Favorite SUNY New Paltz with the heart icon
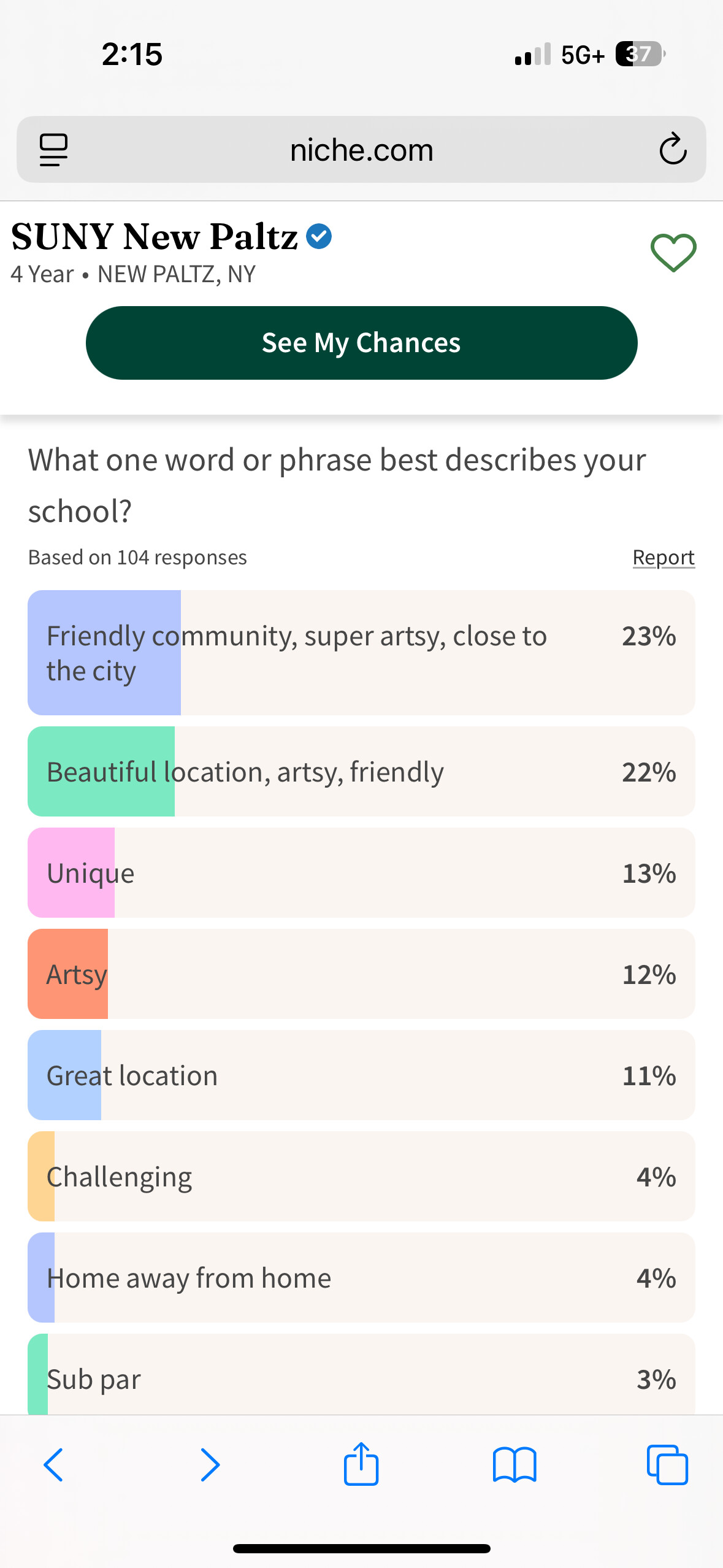 [x=673, y=252]
